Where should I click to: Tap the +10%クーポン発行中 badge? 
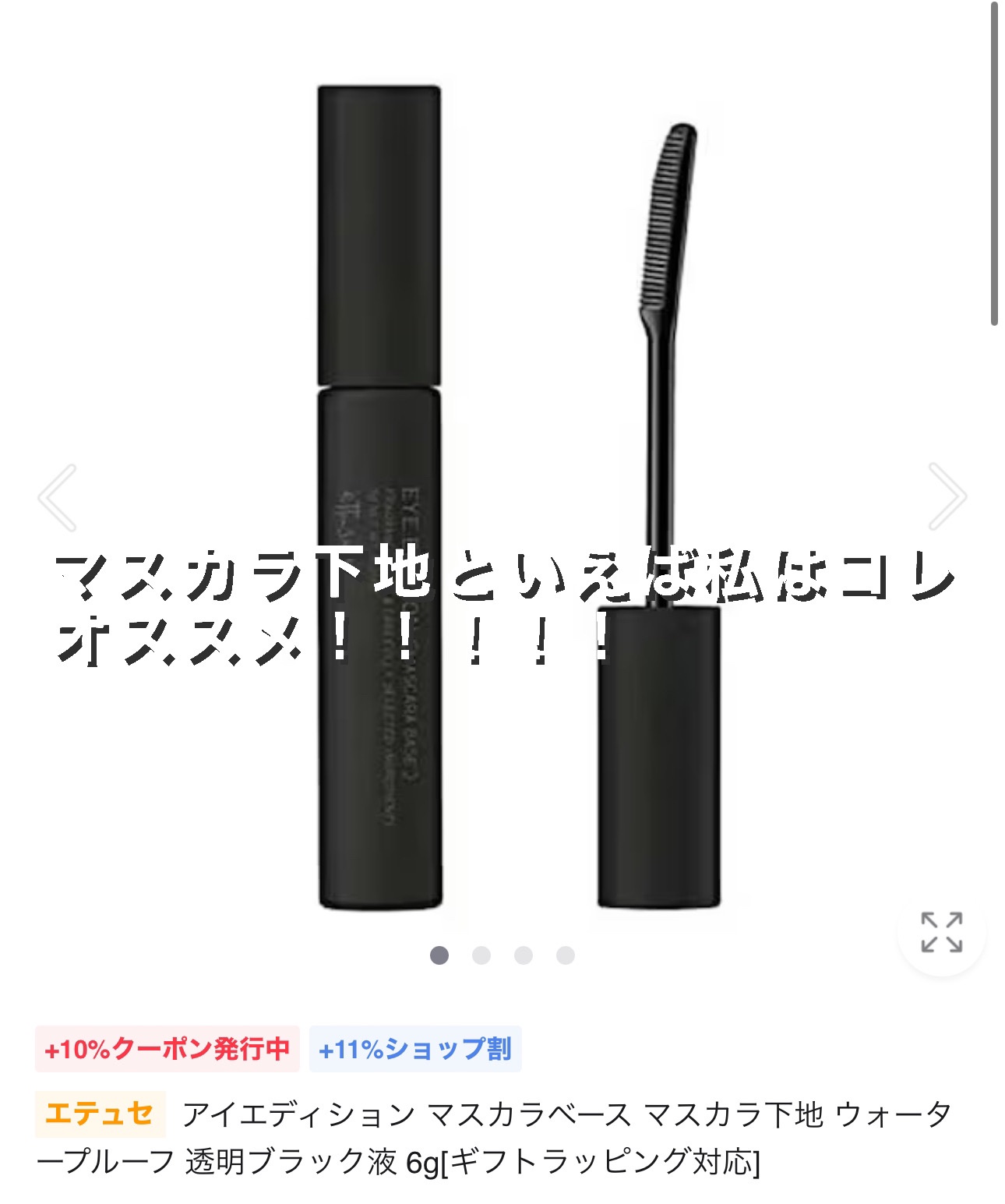167,1049
